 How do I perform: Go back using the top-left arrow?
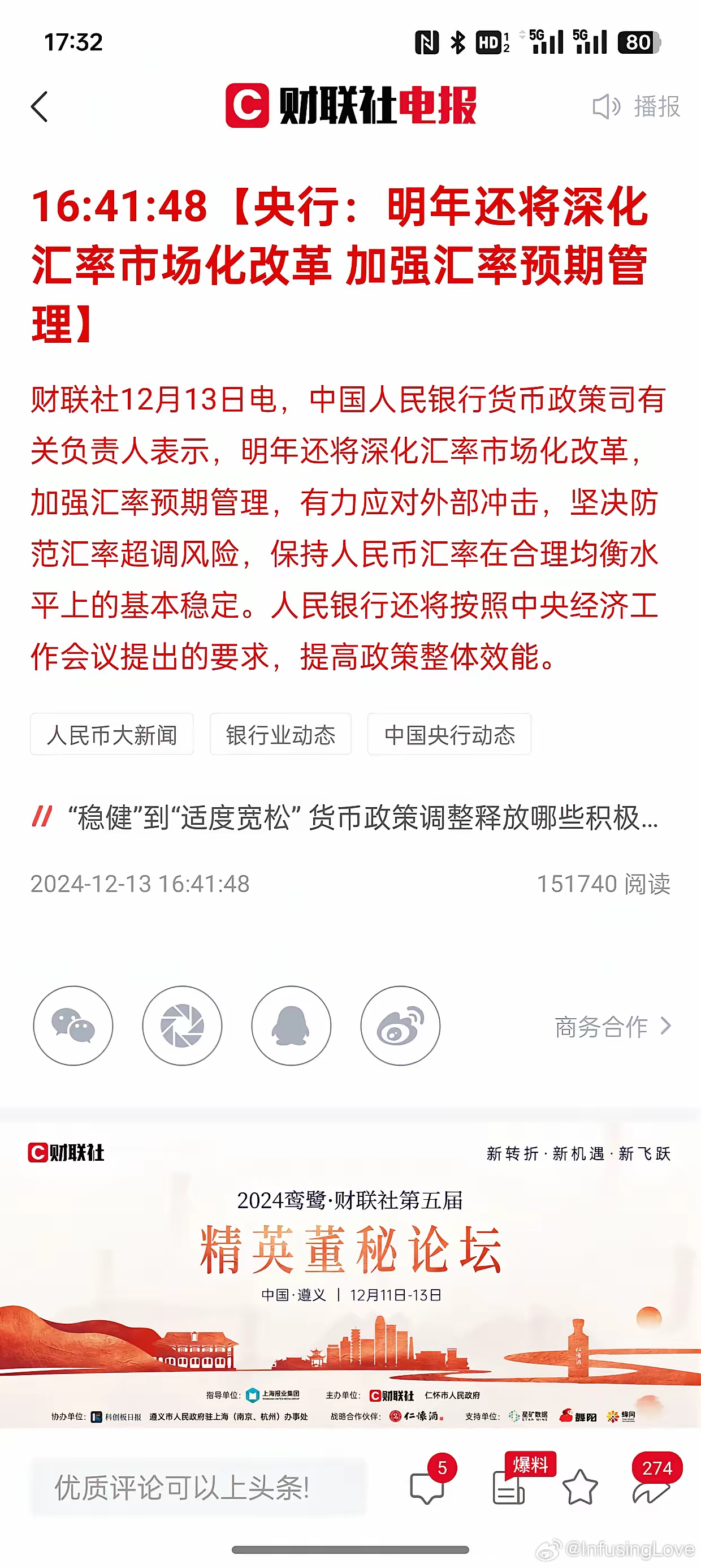click(40, 107)
